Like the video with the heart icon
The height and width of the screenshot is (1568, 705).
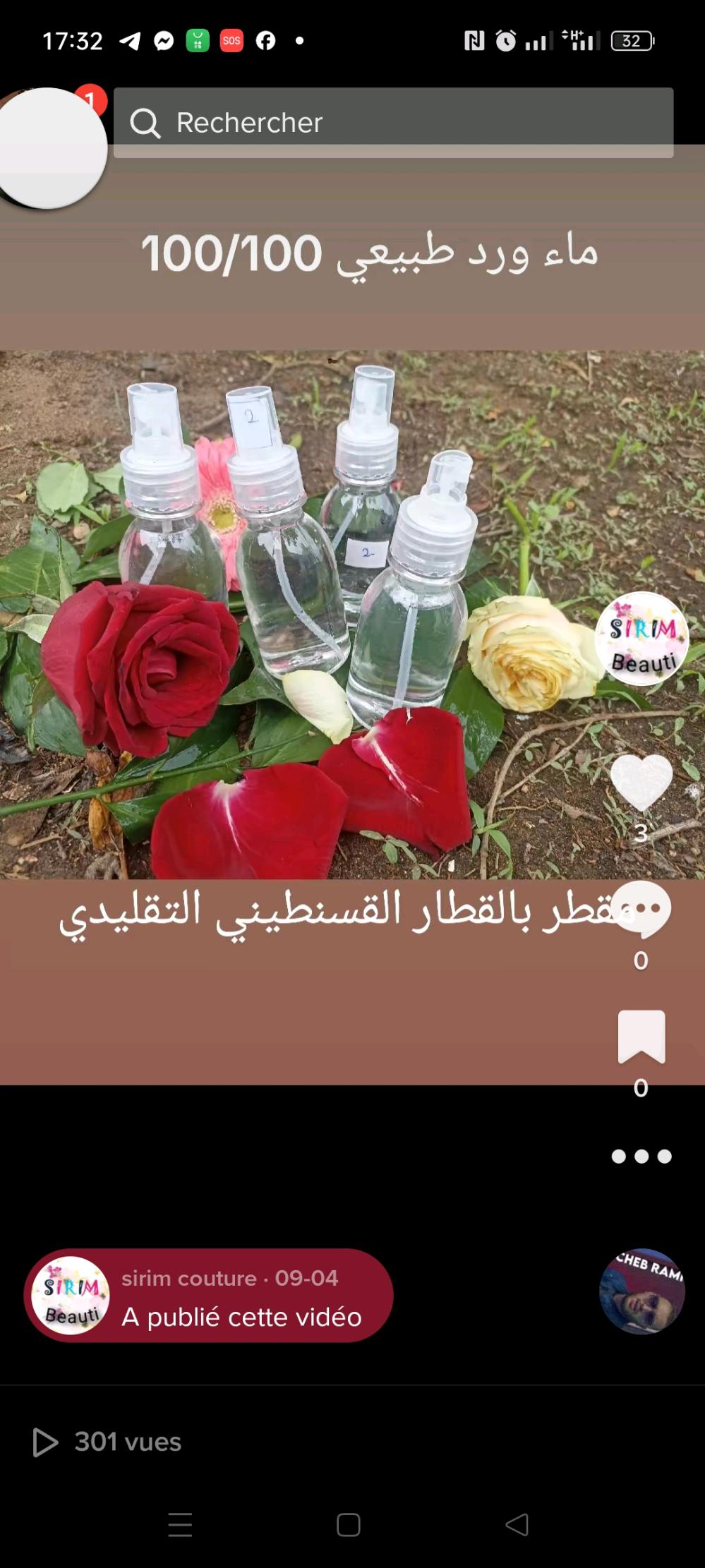click(x=641, y=783)
